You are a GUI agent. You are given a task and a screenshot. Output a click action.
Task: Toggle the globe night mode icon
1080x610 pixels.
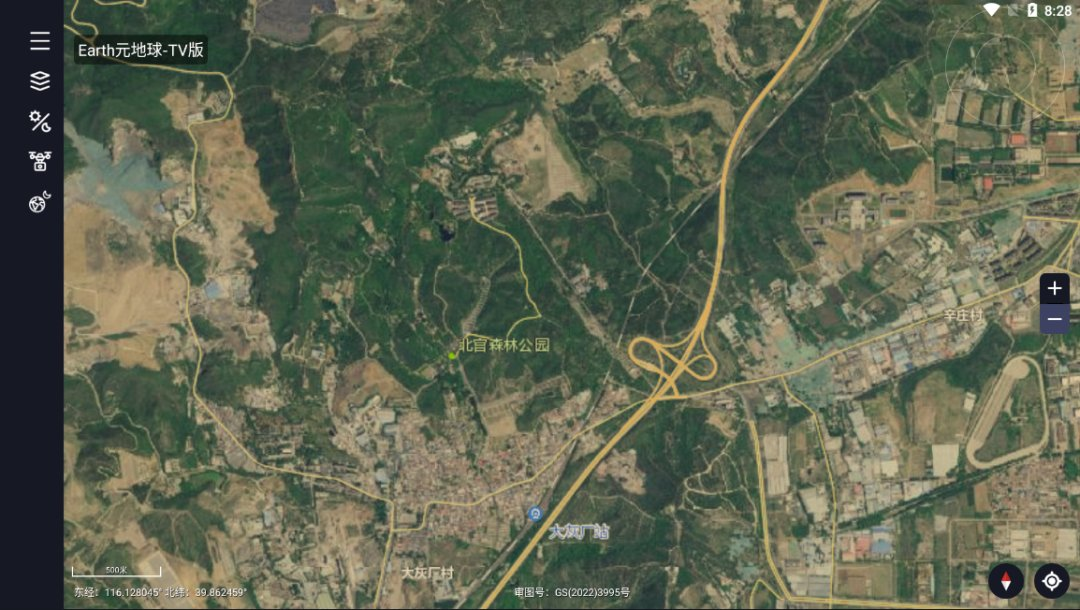coord(39,203)
